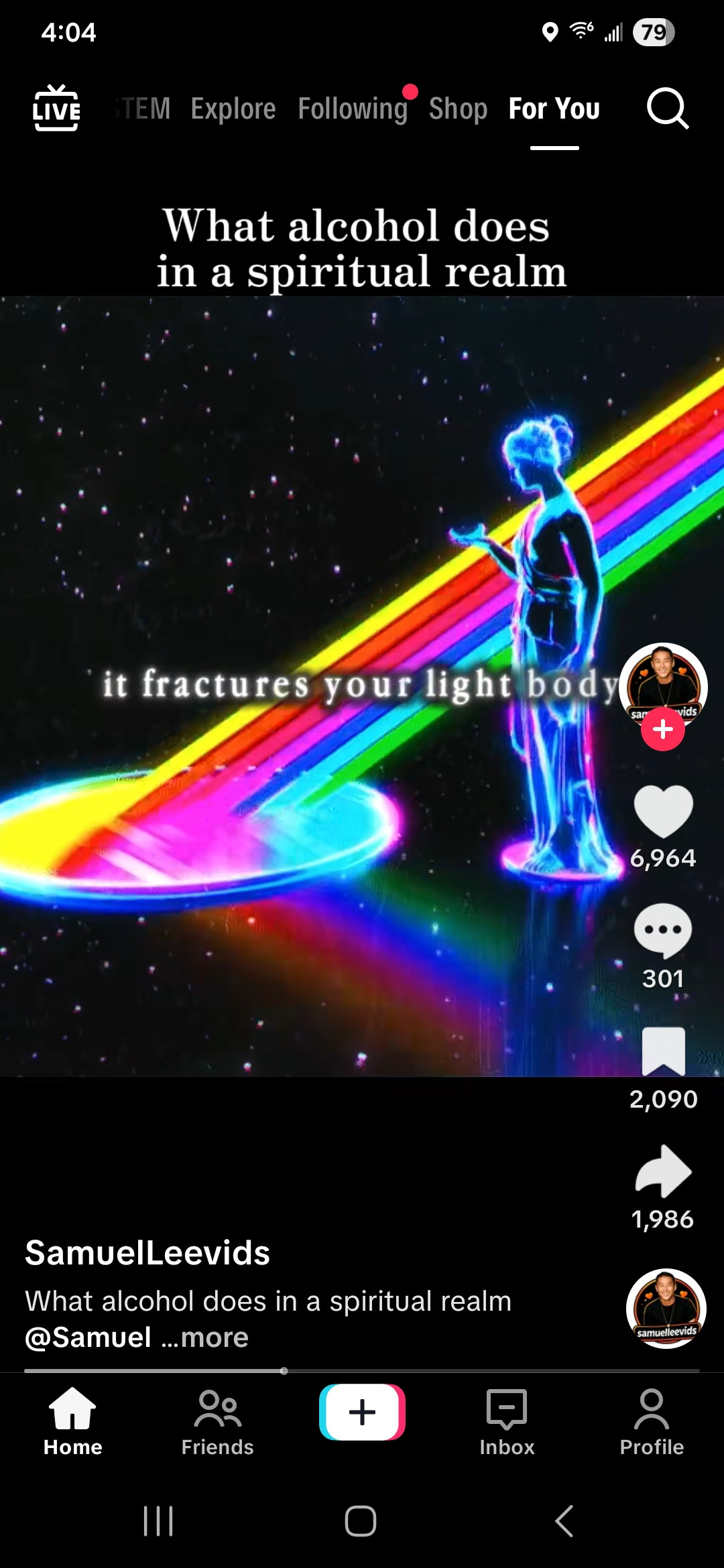Create a new post with plus button
Image resolution: width=724 pixels, height=1568 pixels.
click(x=362, y=1412)
